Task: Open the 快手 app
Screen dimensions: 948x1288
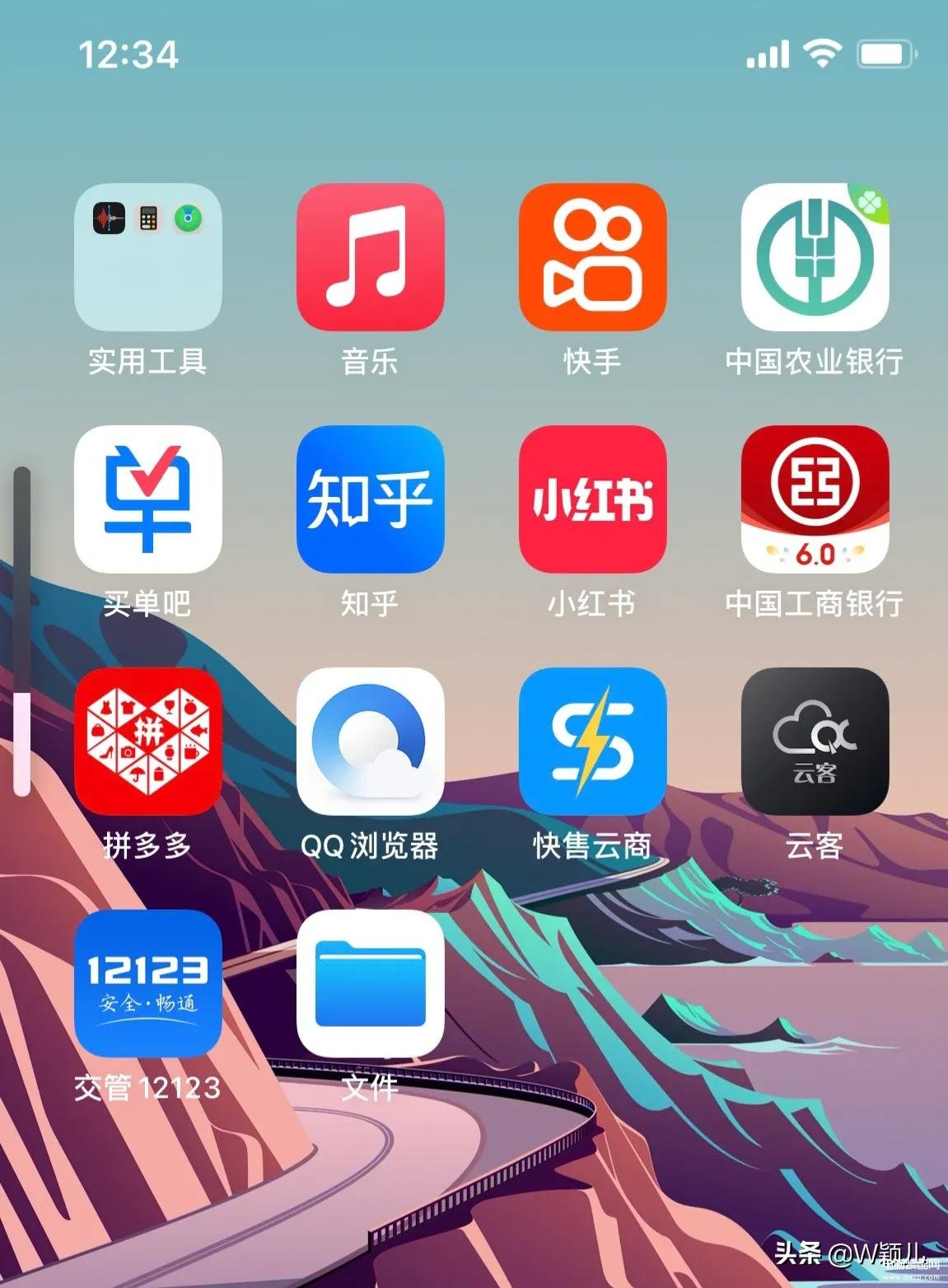Action: click(x=592, y=257)
